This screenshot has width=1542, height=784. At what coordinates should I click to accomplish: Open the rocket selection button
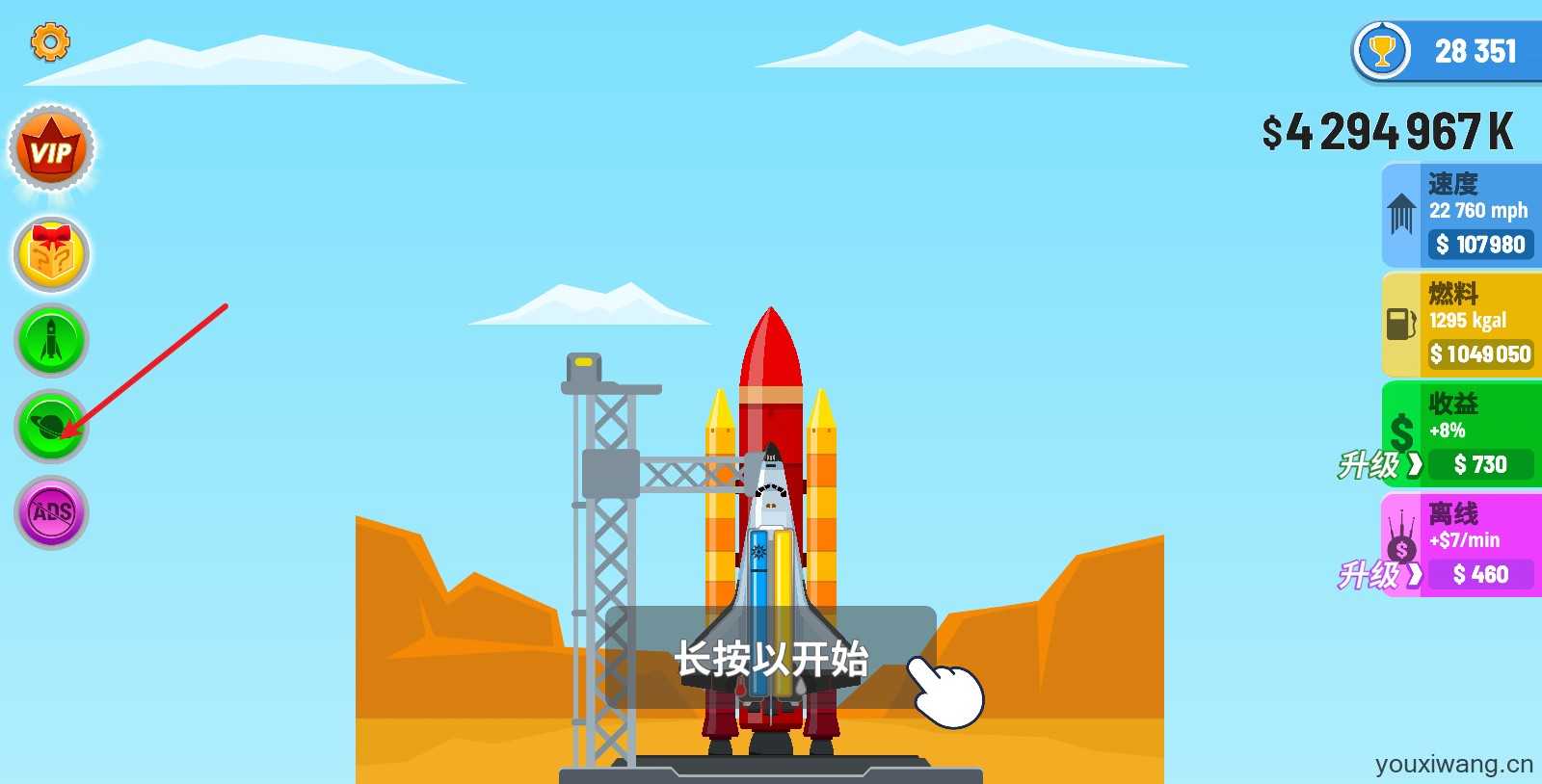tap(51, 340)
